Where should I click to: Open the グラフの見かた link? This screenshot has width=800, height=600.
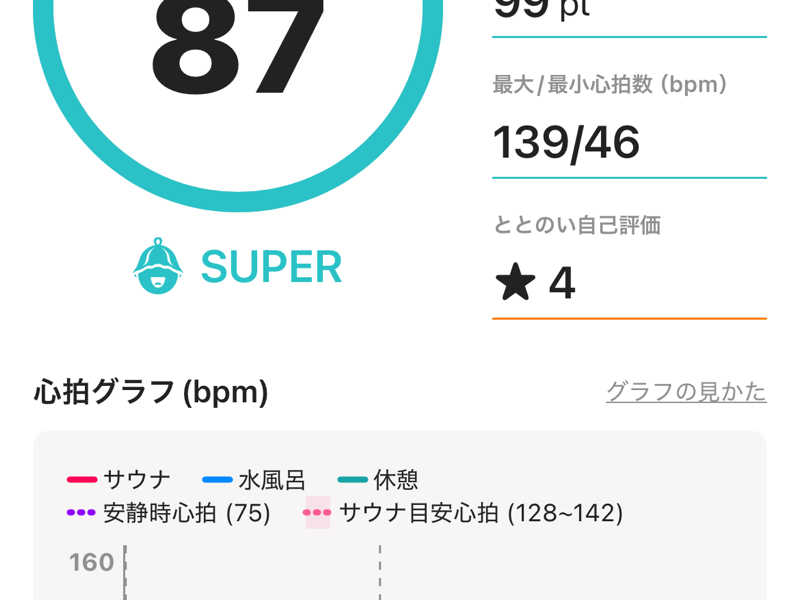686,391
